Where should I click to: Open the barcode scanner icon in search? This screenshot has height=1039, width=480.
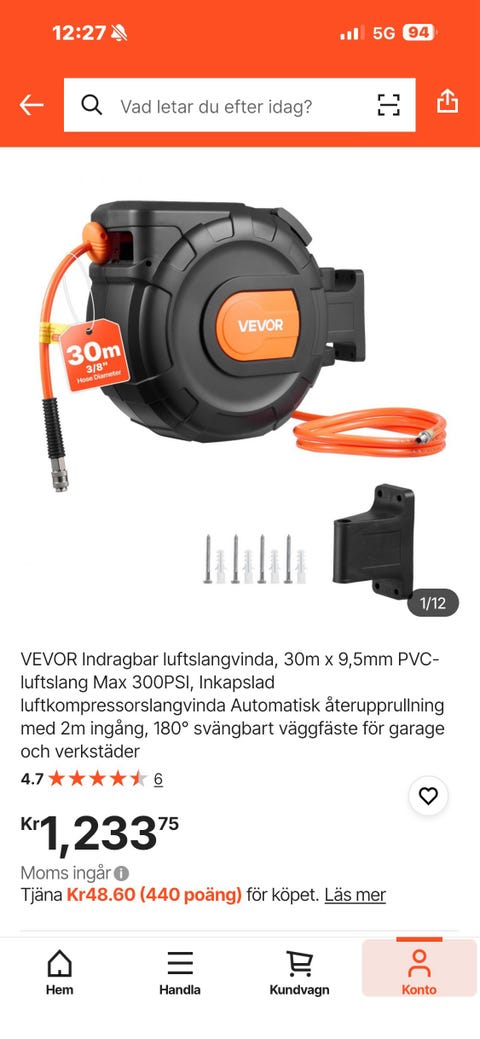click(389, 105)
